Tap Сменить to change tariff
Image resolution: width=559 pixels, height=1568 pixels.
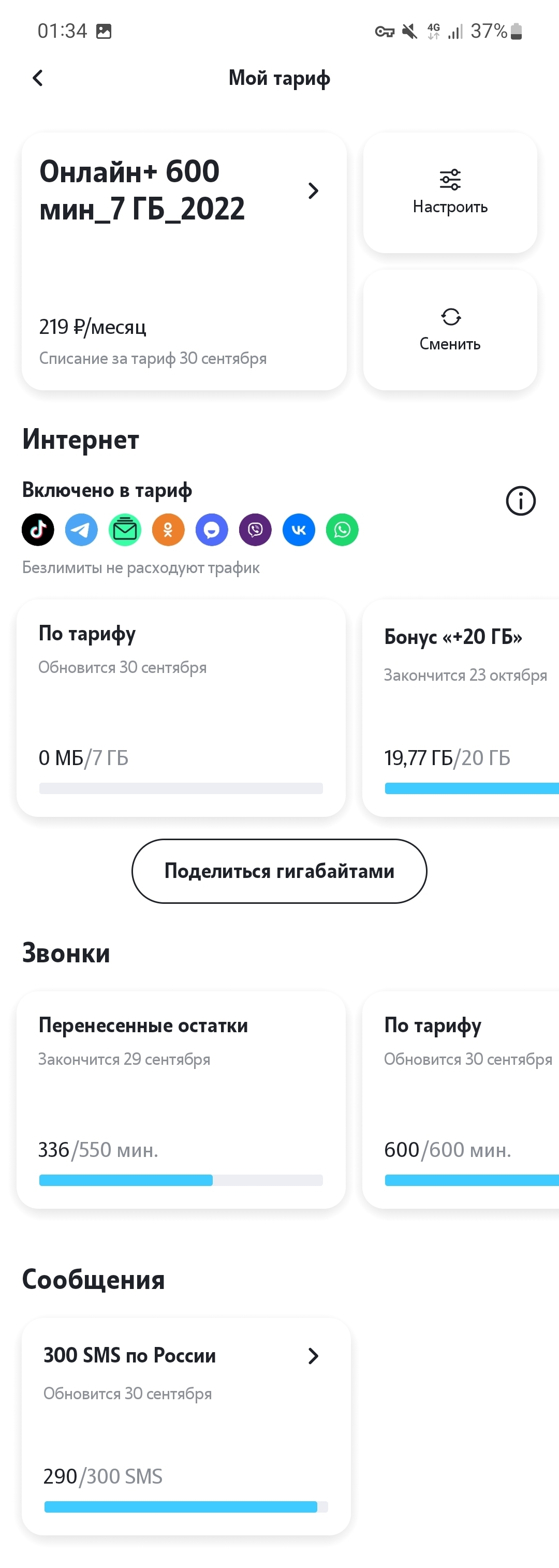pos(450,329)
